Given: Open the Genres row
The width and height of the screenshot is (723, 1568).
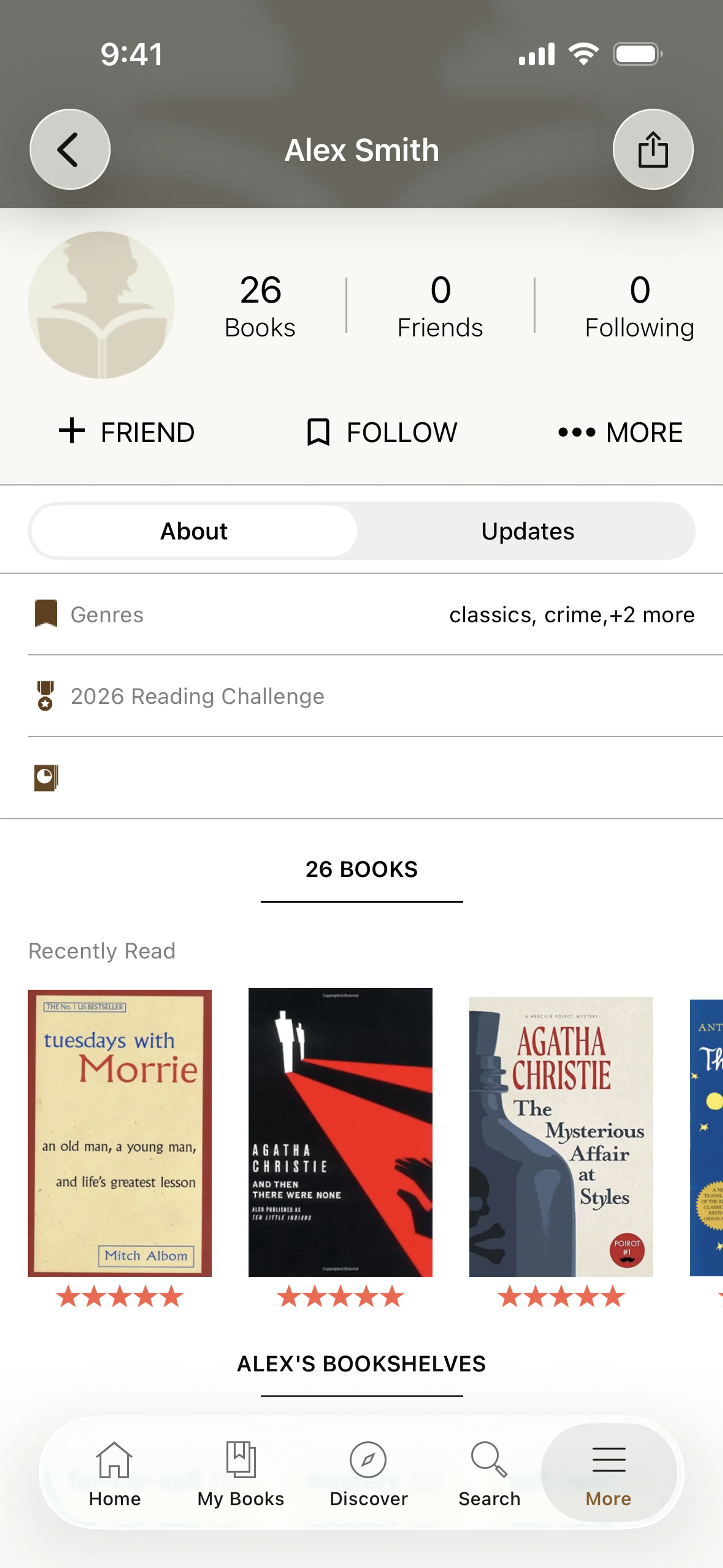Looking at the screenshot, I should click(x=361, y=615).
